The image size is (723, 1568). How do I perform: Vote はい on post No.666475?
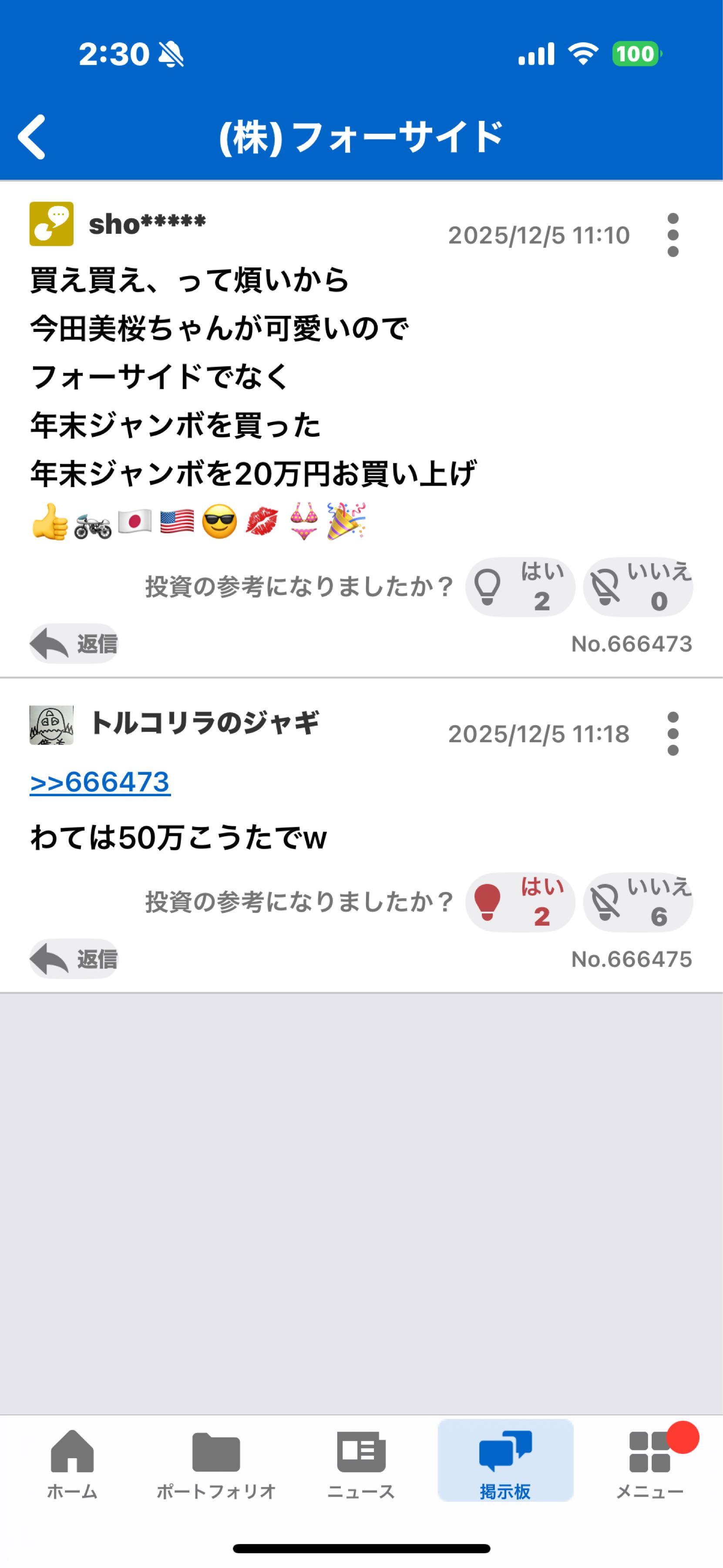click(520, 902)
